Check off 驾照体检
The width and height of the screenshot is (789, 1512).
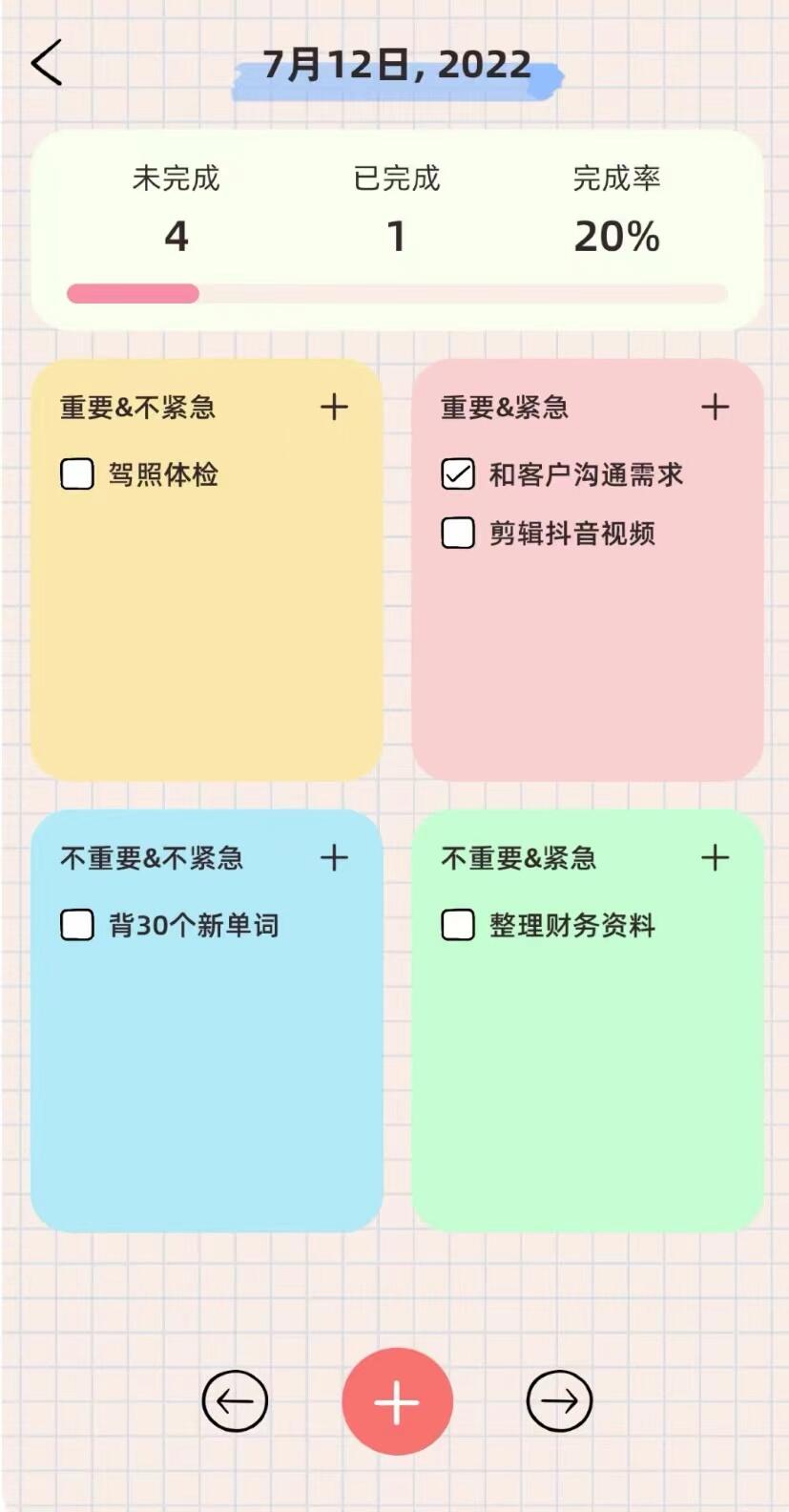77,473
